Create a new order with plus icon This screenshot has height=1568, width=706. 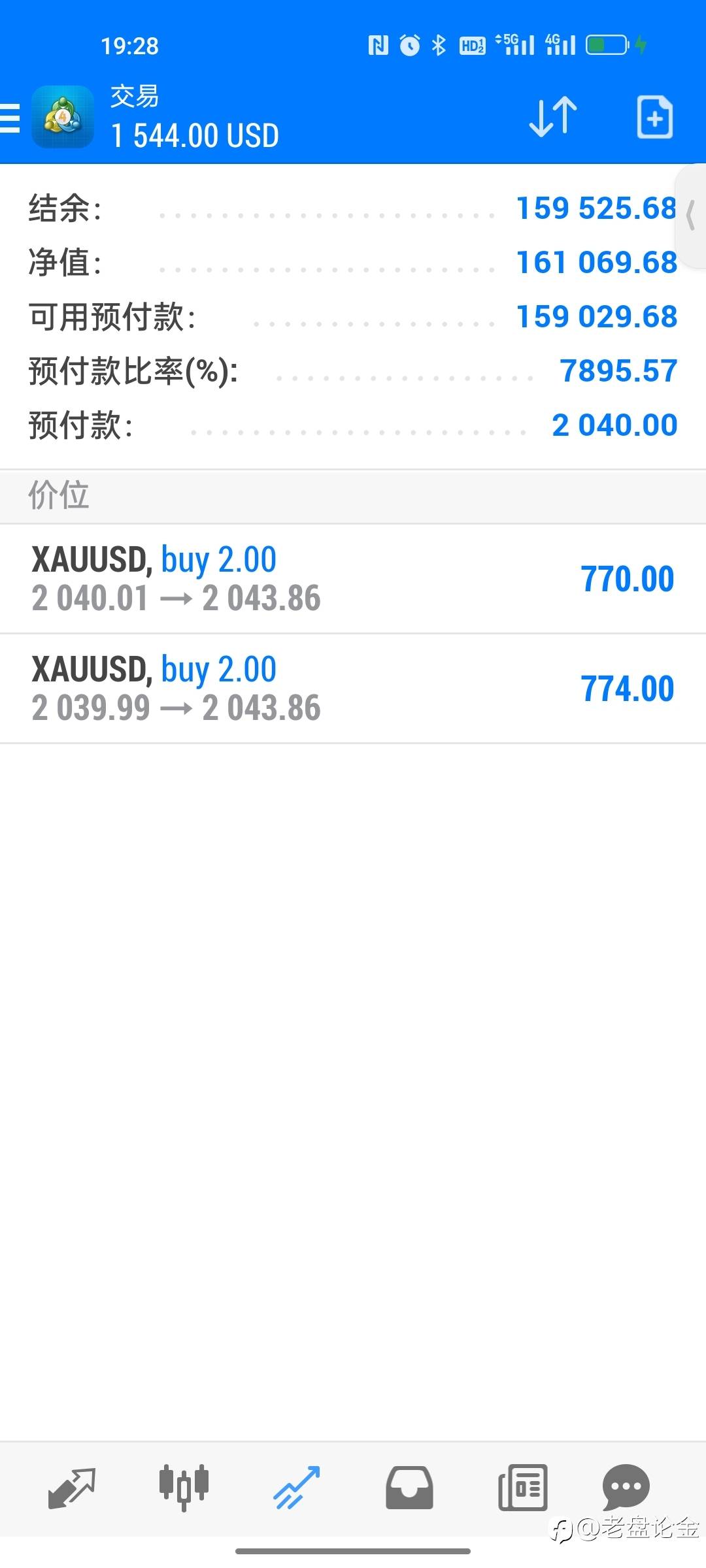coord(654,117)
